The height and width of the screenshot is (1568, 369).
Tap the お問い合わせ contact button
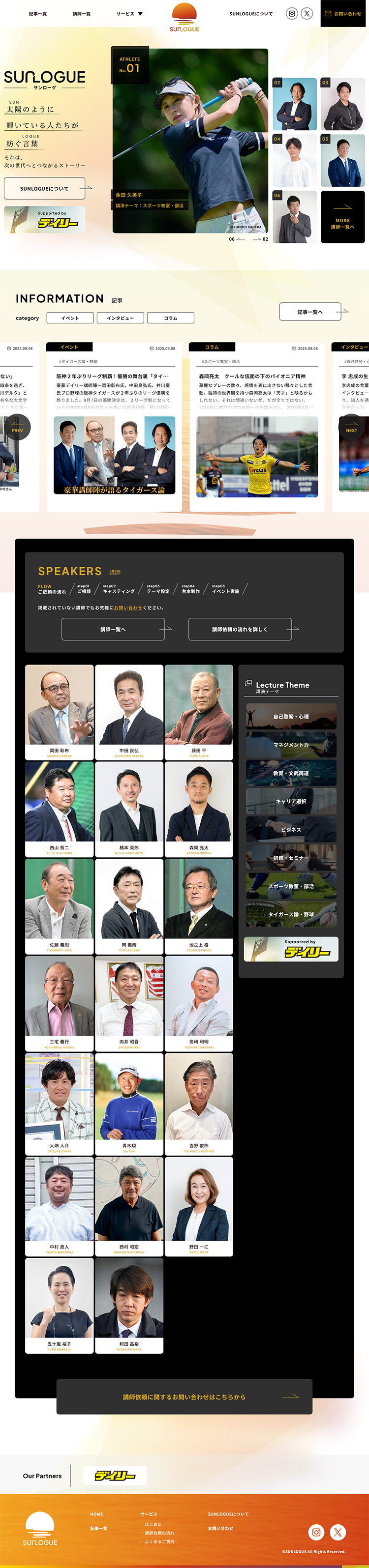[x=343, y=13]
